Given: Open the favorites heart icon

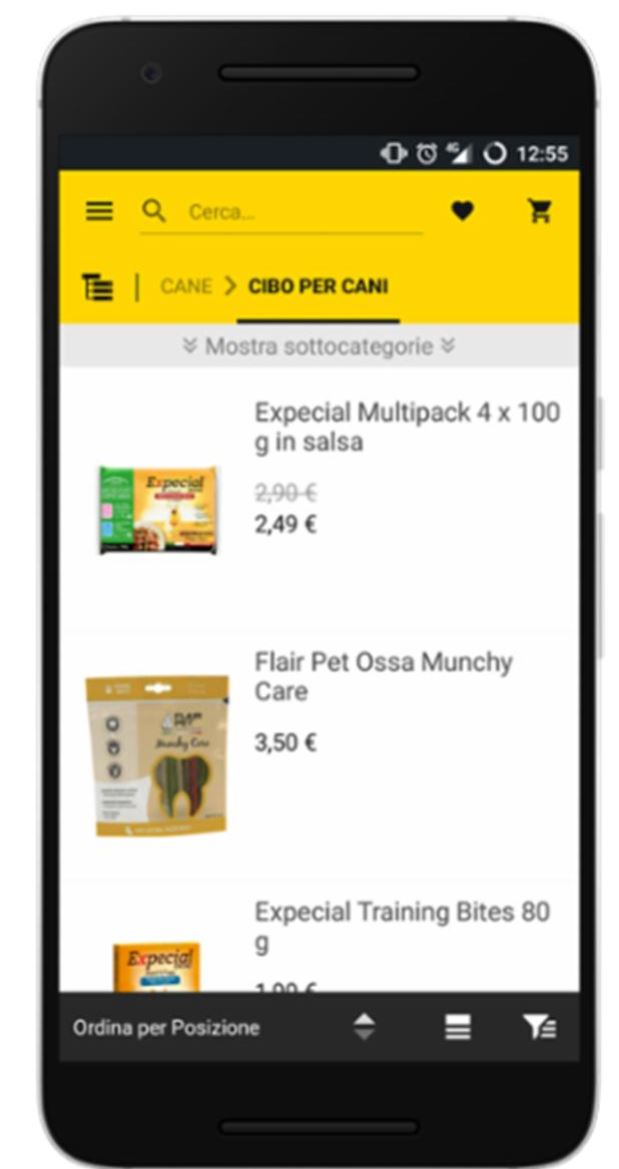Looking at the screenshot, I should click(462, 211).
